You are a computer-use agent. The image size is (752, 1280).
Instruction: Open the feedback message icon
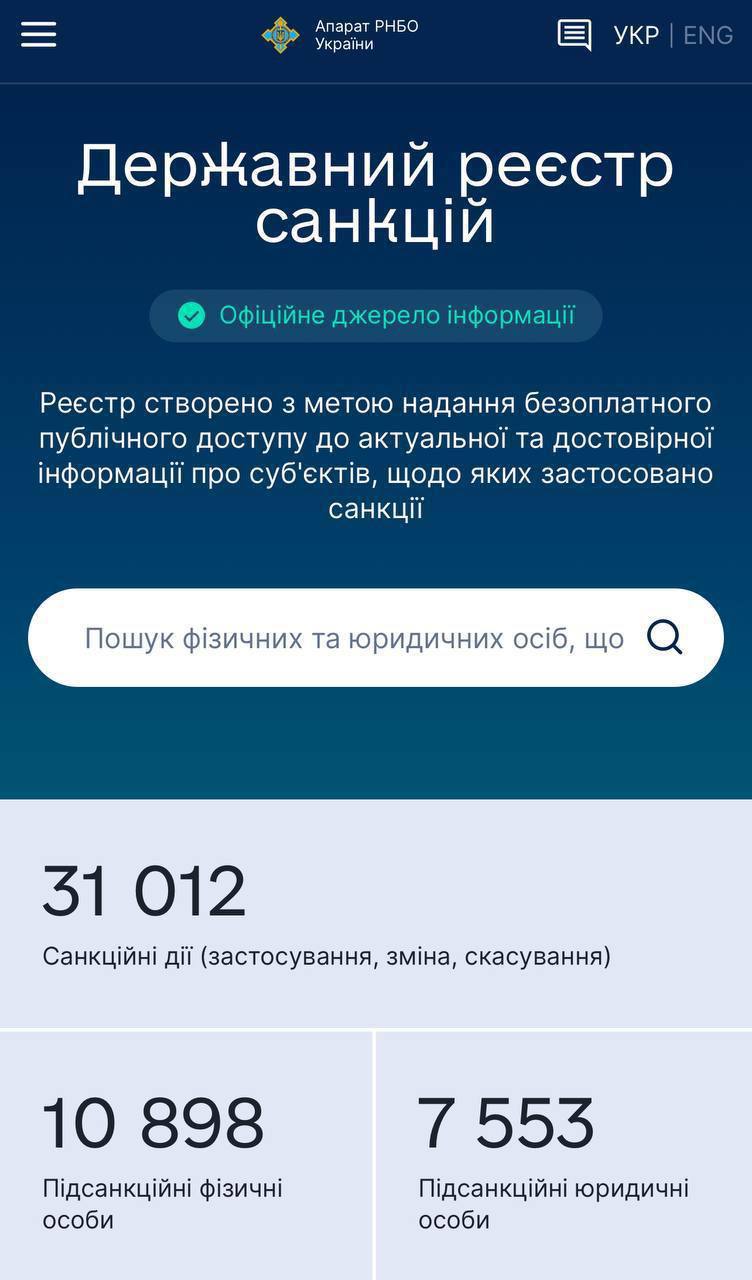click(x=574, y=35)
